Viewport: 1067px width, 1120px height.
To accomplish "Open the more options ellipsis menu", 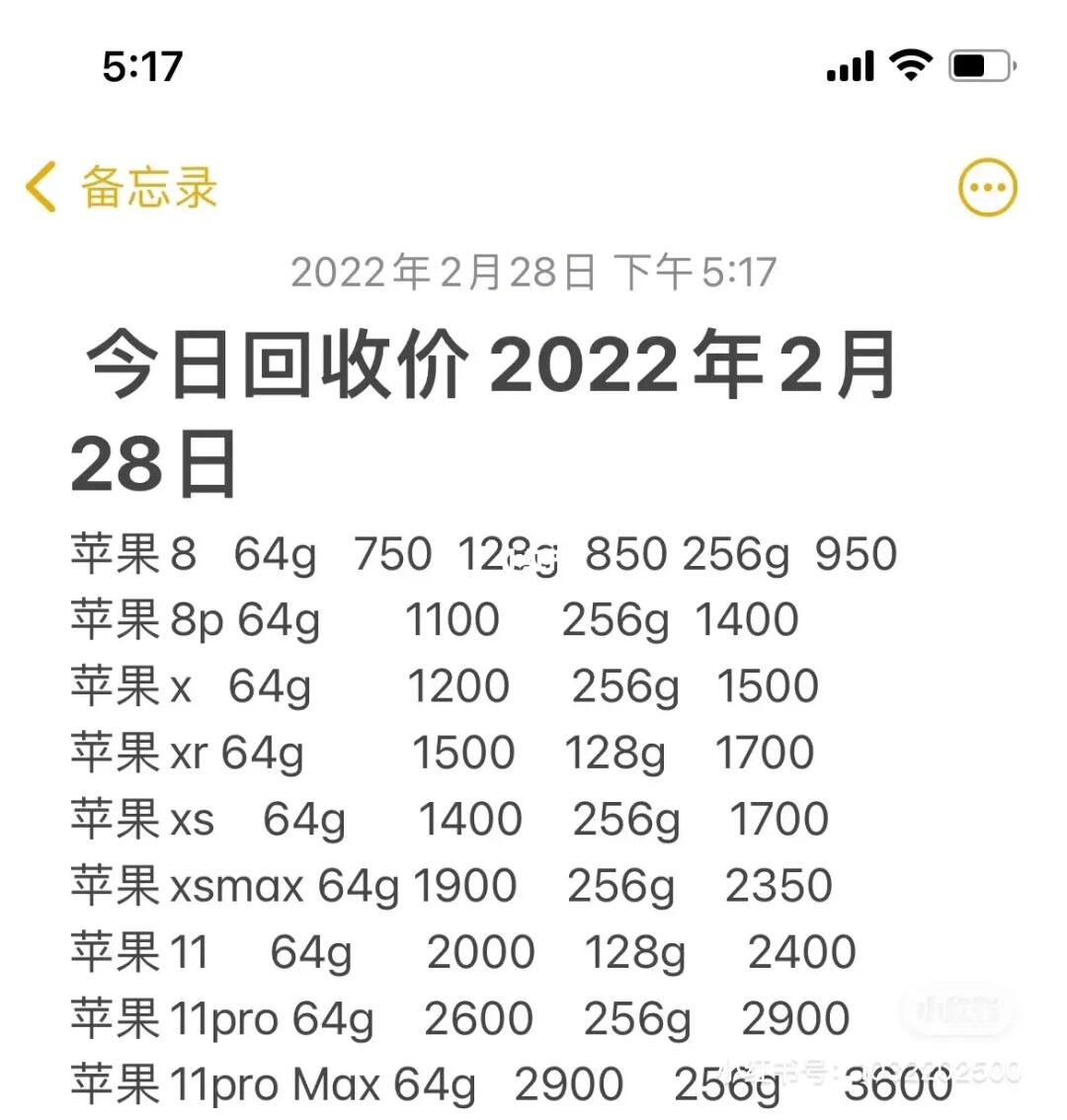I will (x=987, y=188).
